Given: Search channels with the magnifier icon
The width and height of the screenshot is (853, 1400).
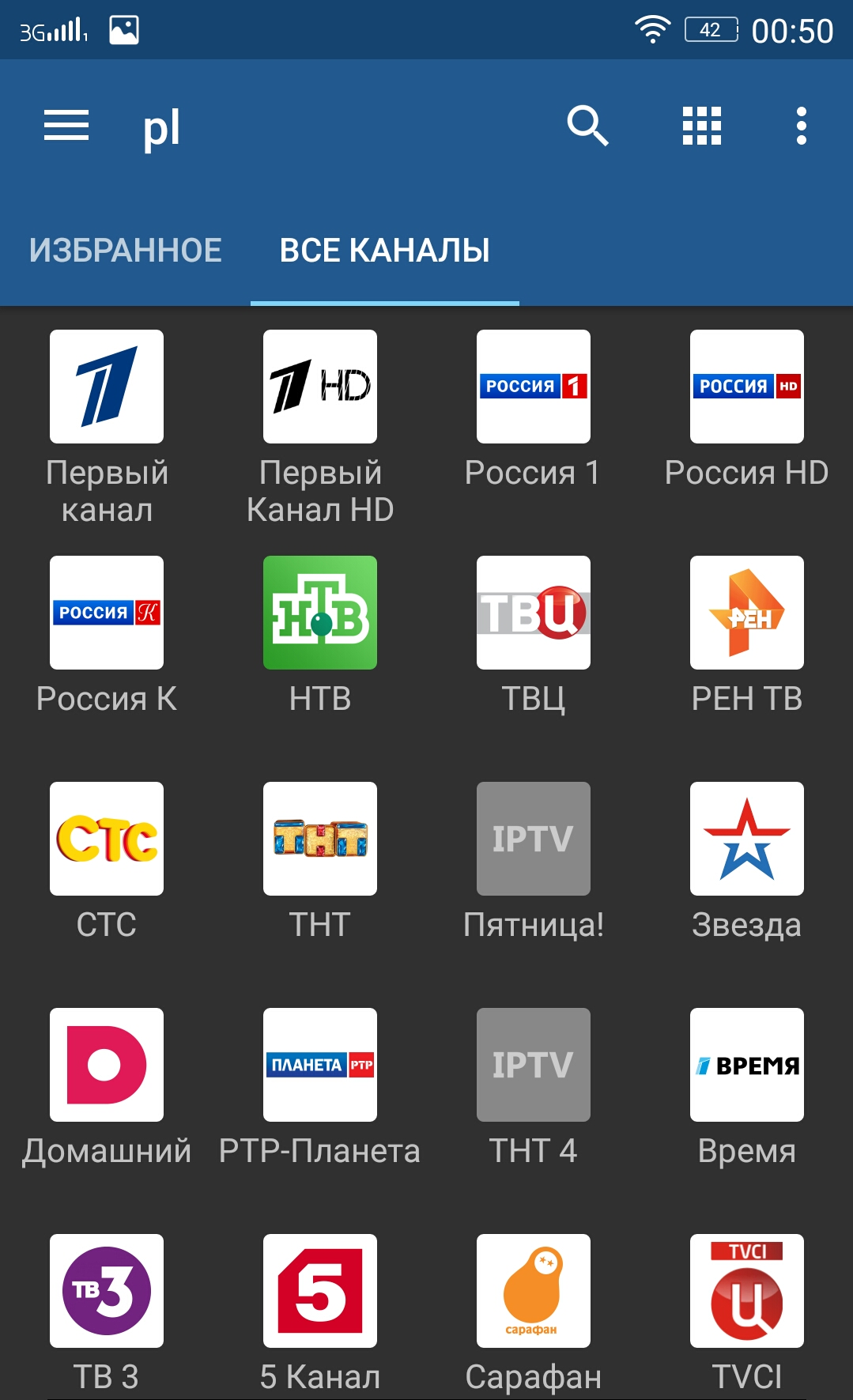Looking at the screenshot, I should click(587, 126).
